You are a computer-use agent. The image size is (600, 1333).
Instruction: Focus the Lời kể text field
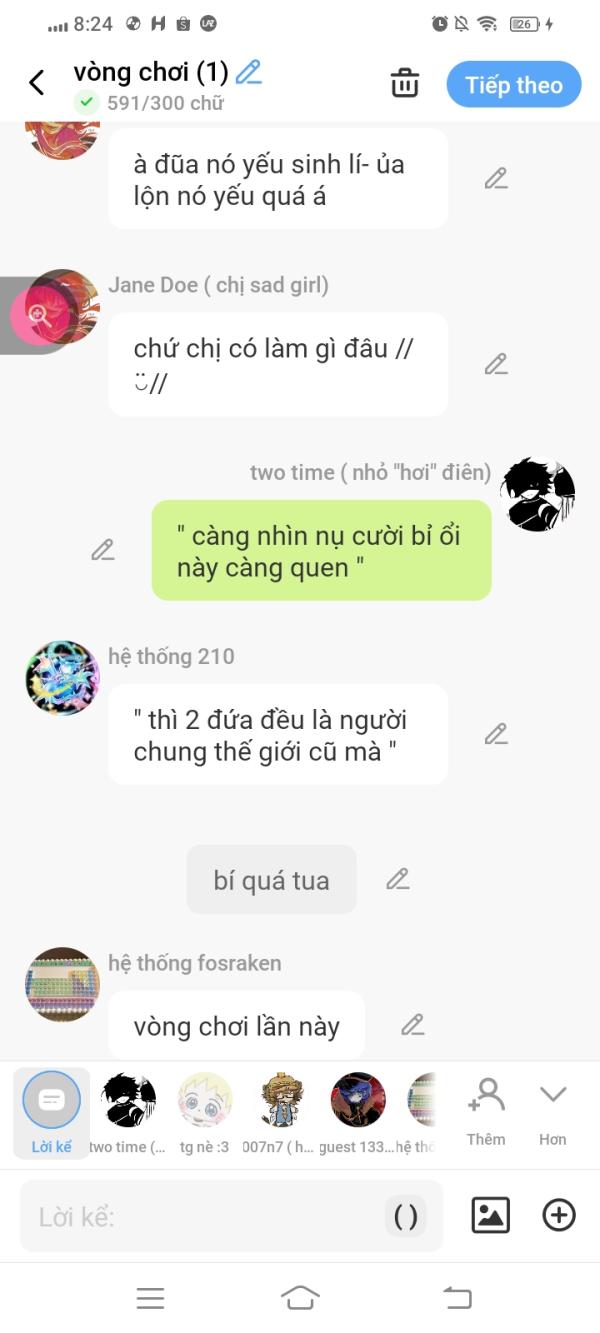[200, 1217]
